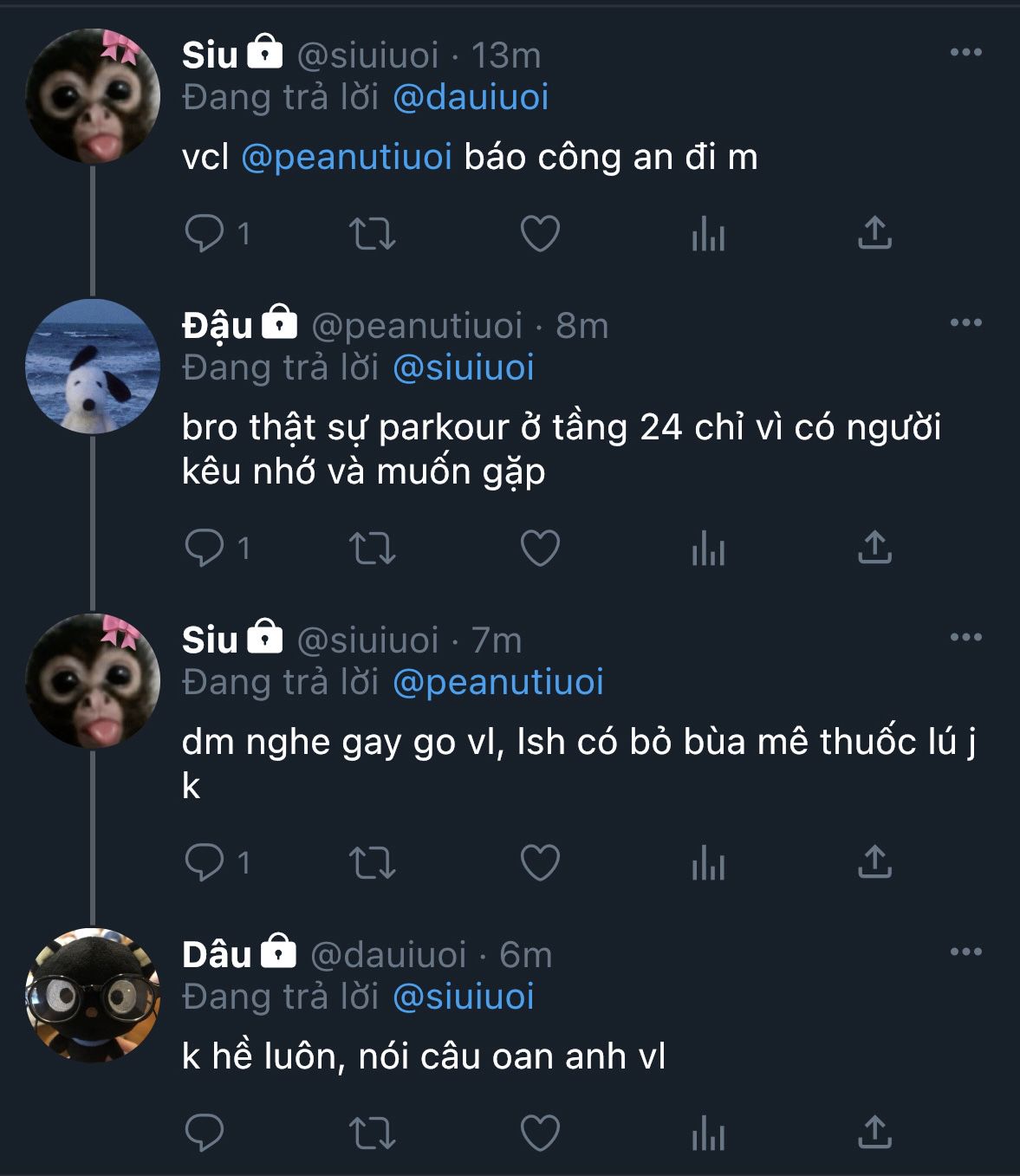Open Đậu's Snoopy avatar profile
The width and height of the screenshot is (1020, 1176).
click(93, 365)
